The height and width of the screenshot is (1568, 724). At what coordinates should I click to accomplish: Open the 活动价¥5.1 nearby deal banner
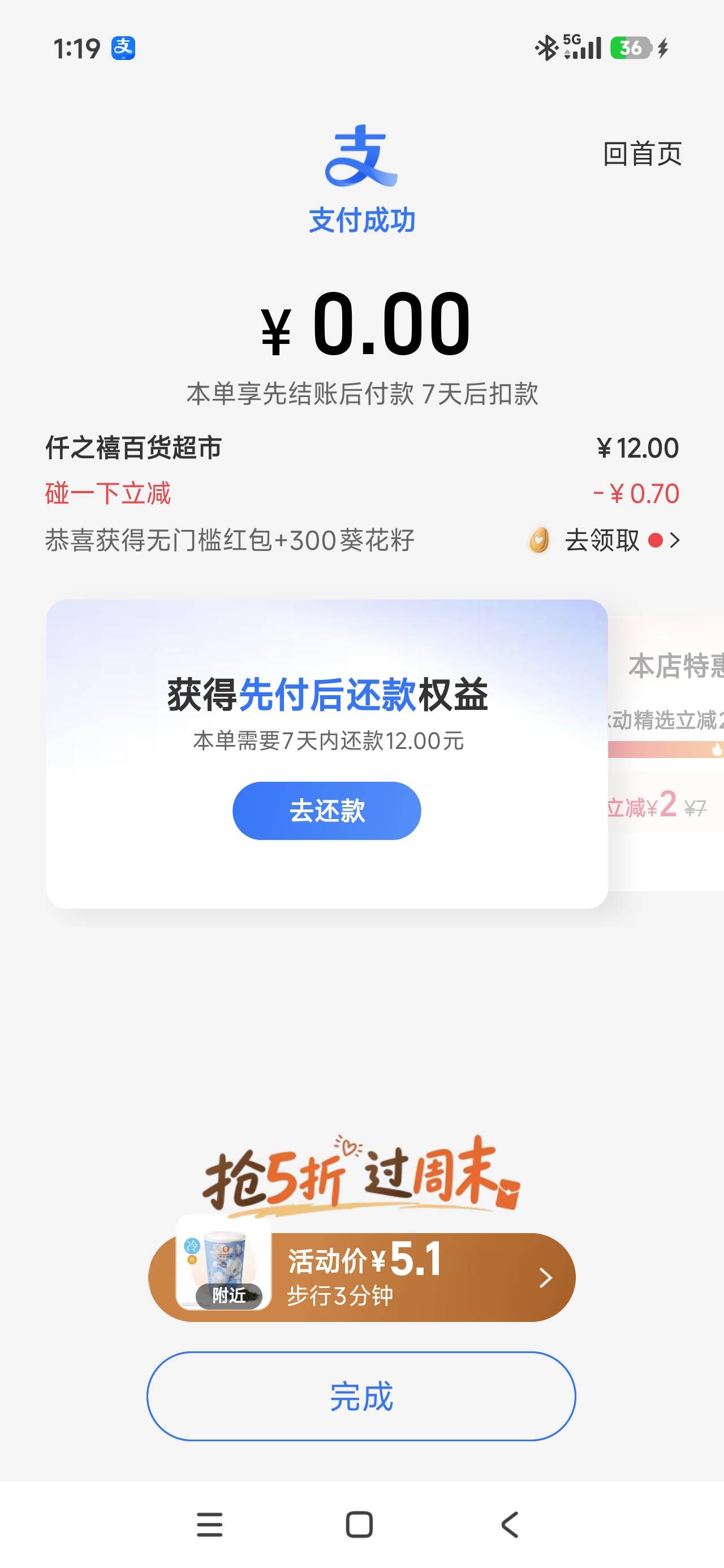click(361, 1277)
